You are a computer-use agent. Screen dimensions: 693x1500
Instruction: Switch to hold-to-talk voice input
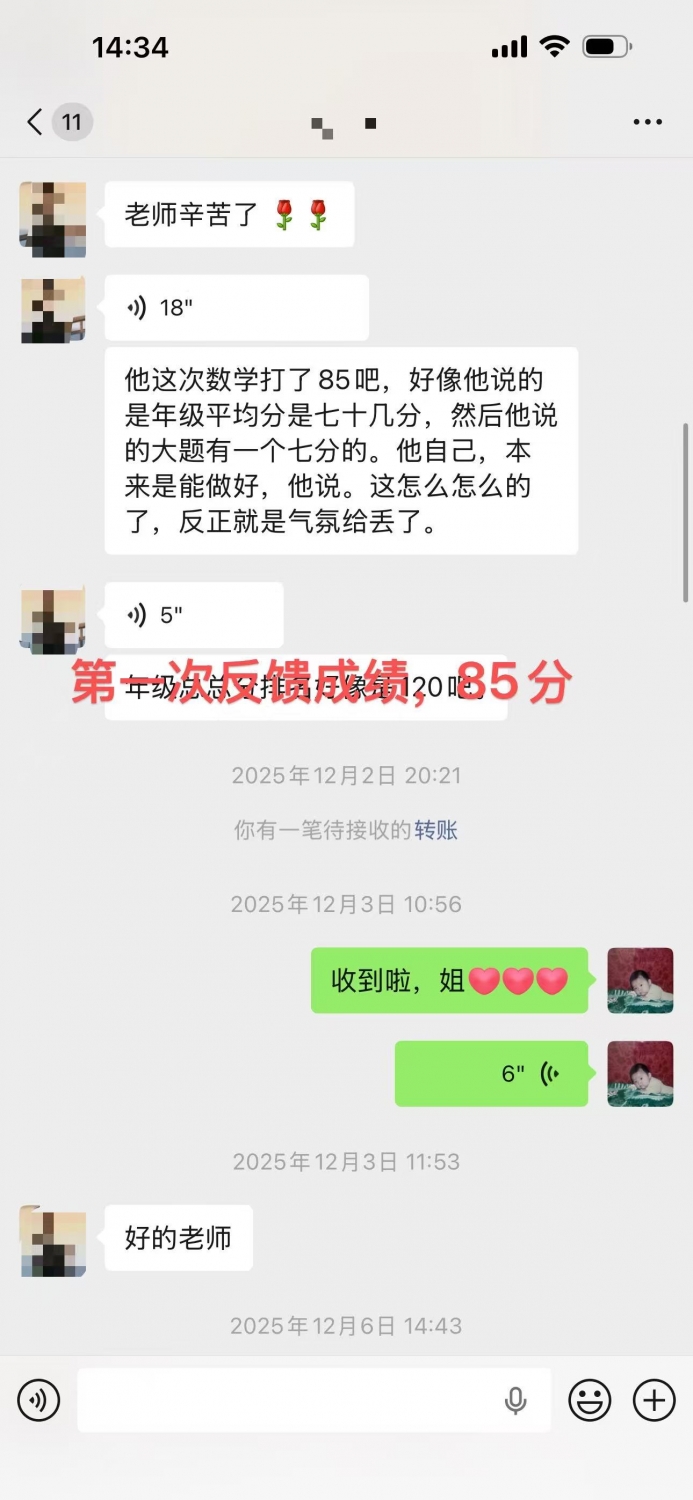39,1401
